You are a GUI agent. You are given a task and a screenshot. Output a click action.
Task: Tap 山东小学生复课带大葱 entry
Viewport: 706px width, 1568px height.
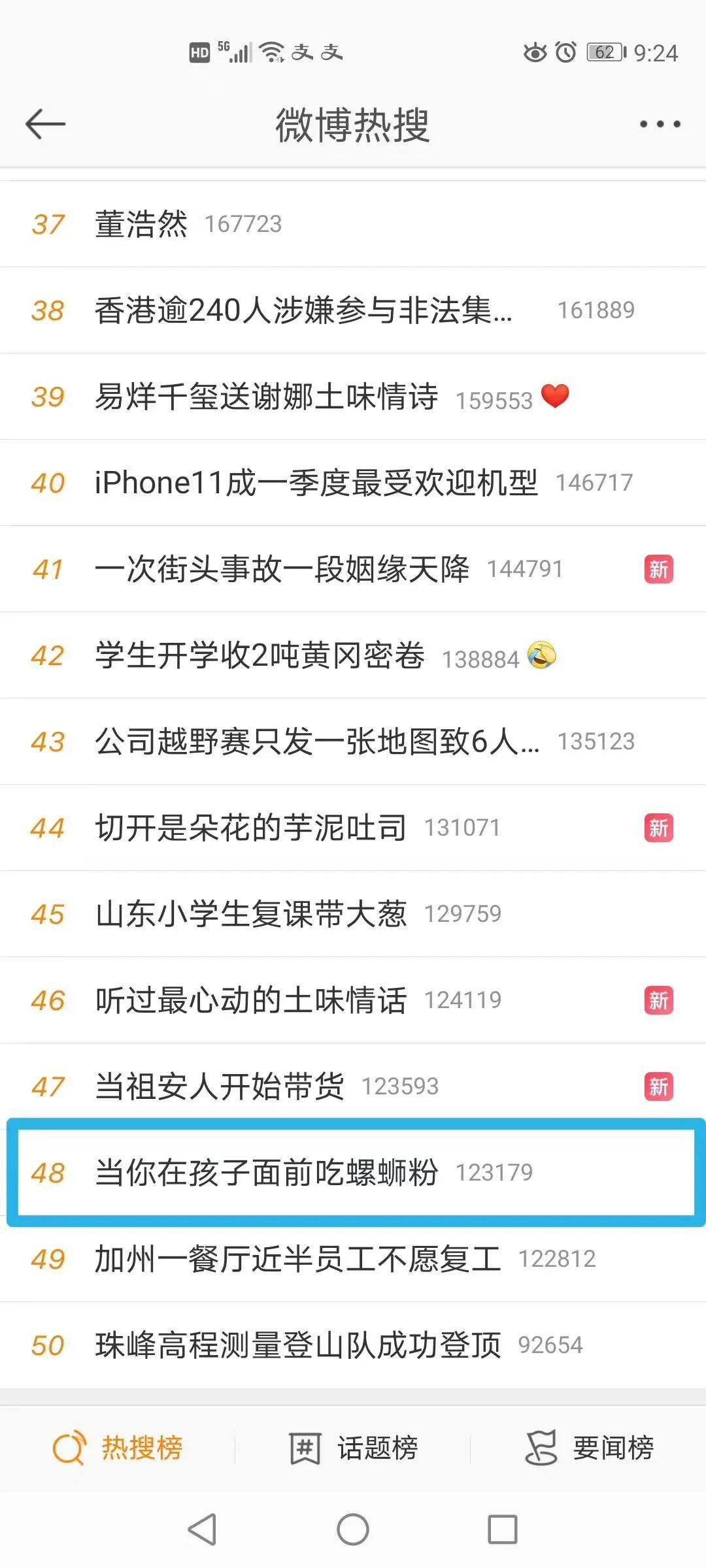[x=250, y=914]
